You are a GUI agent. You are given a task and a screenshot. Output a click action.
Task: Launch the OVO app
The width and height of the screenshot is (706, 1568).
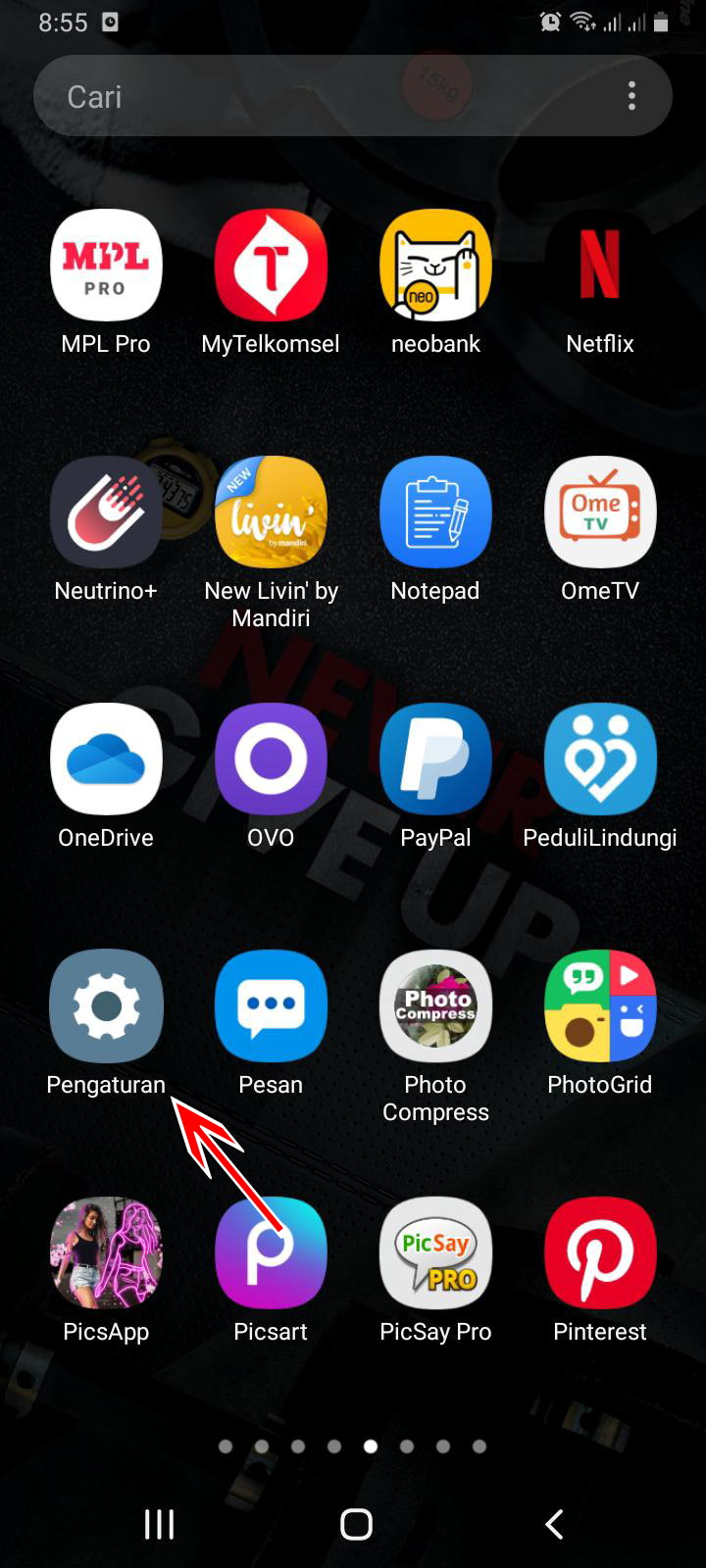(271, 759)
